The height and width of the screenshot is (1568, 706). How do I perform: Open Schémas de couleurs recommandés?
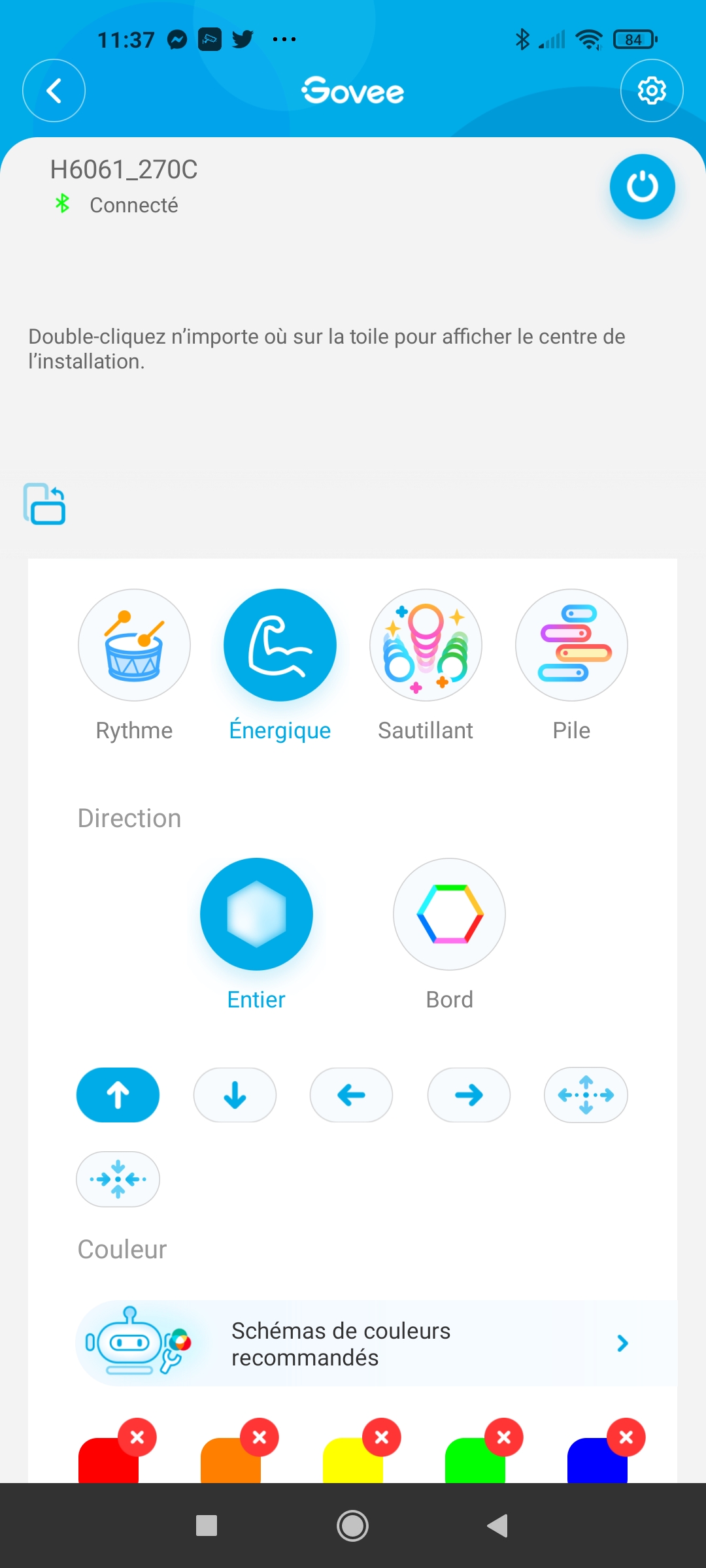coord(377,1343)
